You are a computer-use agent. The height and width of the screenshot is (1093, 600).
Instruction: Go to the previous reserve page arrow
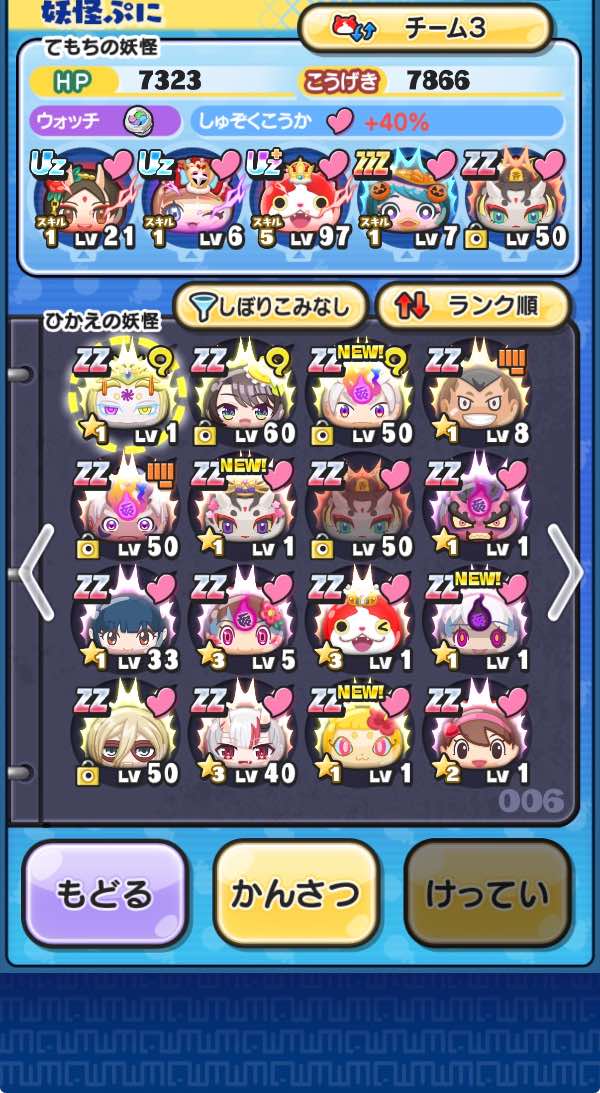pyautogui.click(x=35, y=573)
